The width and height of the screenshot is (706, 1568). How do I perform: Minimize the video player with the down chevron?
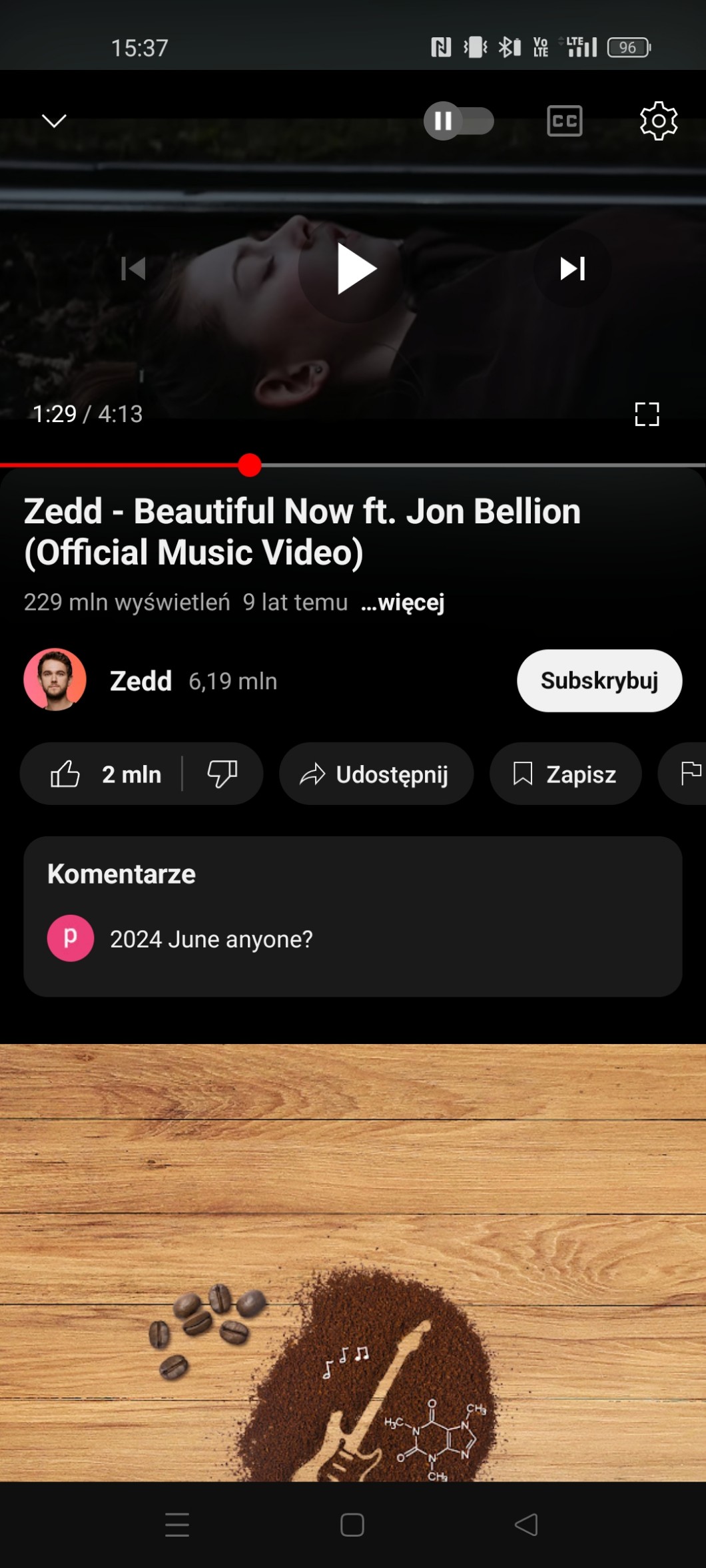55,121
